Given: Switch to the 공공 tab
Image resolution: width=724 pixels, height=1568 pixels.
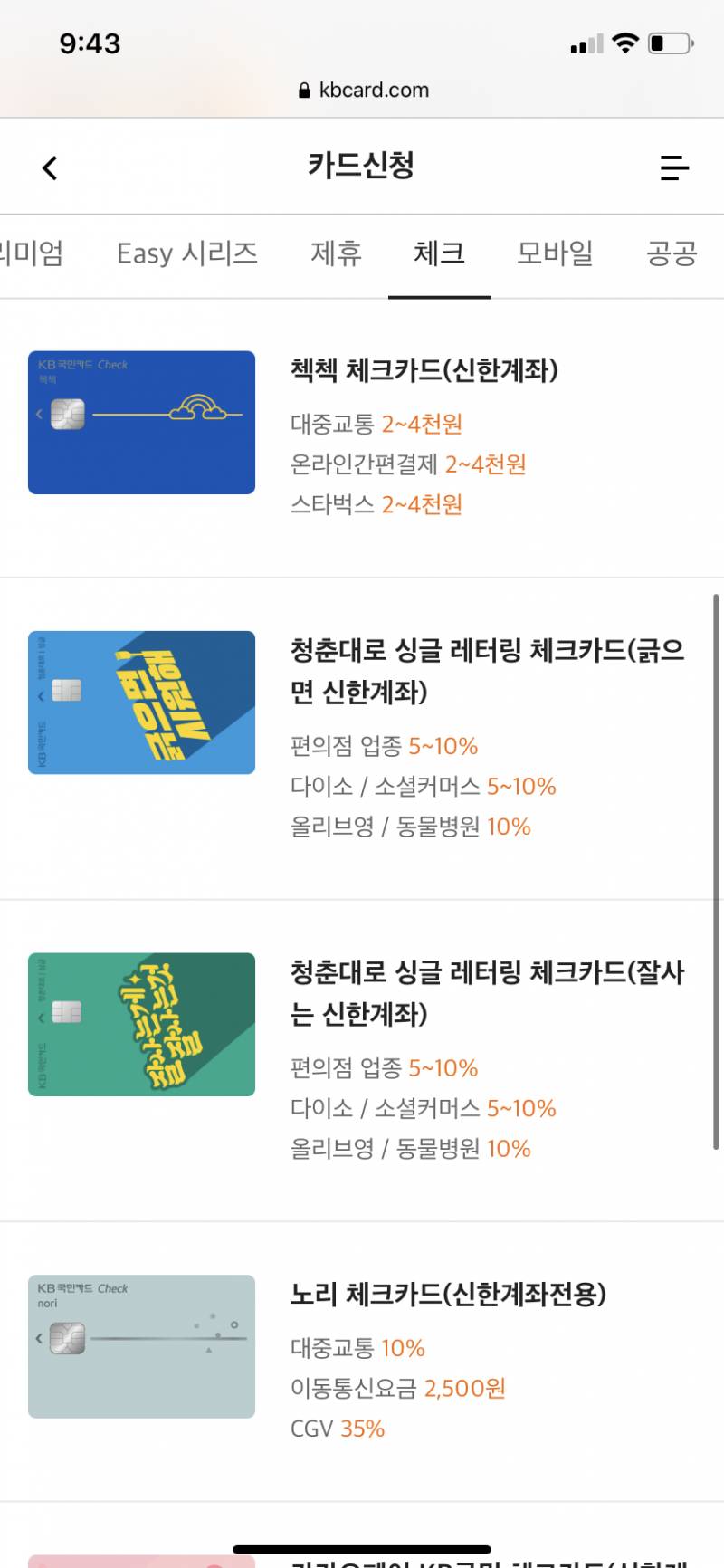Looking at the screenshot, I should 672,253.
